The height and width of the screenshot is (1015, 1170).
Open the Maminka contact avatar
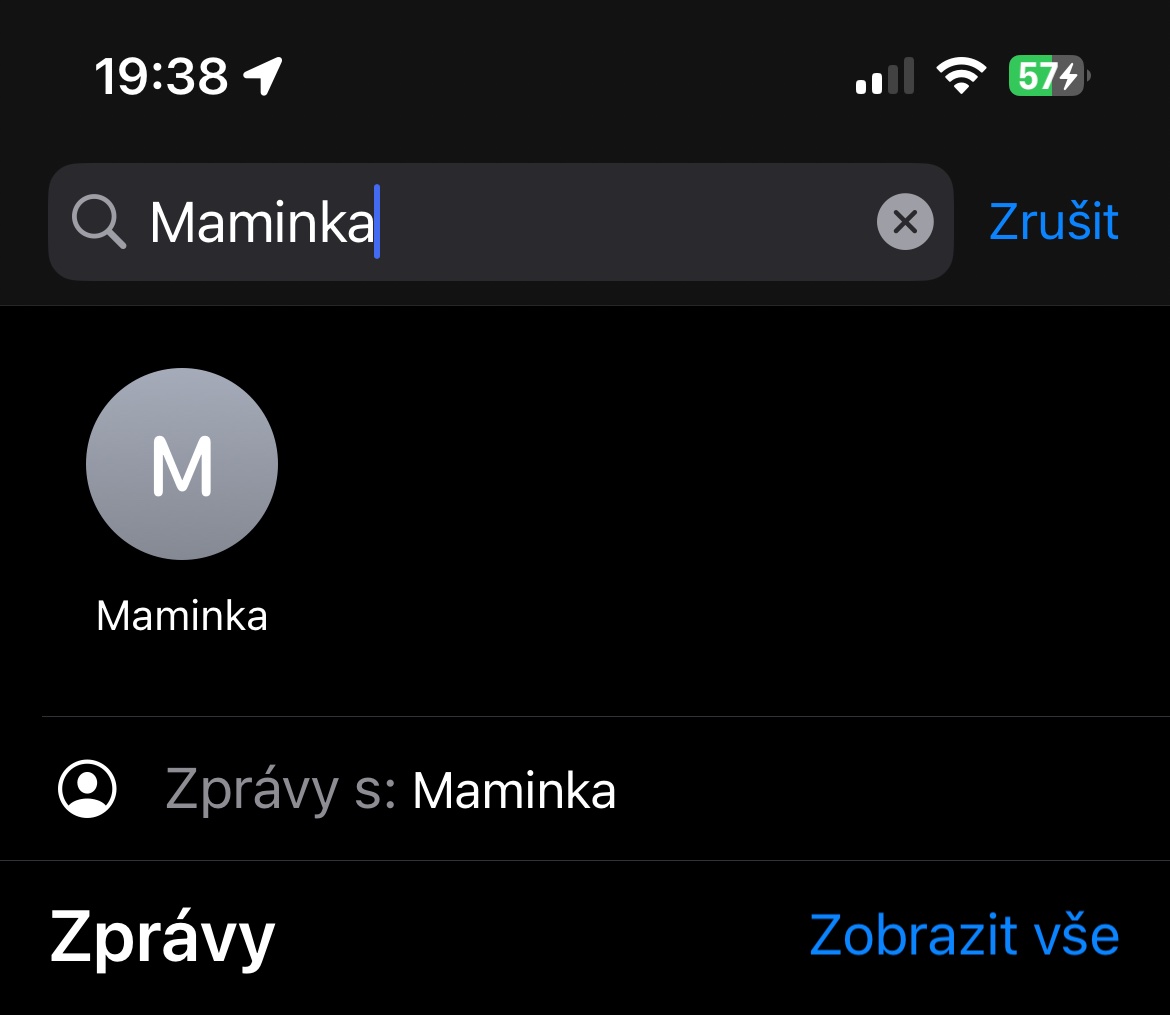[182, 463]
